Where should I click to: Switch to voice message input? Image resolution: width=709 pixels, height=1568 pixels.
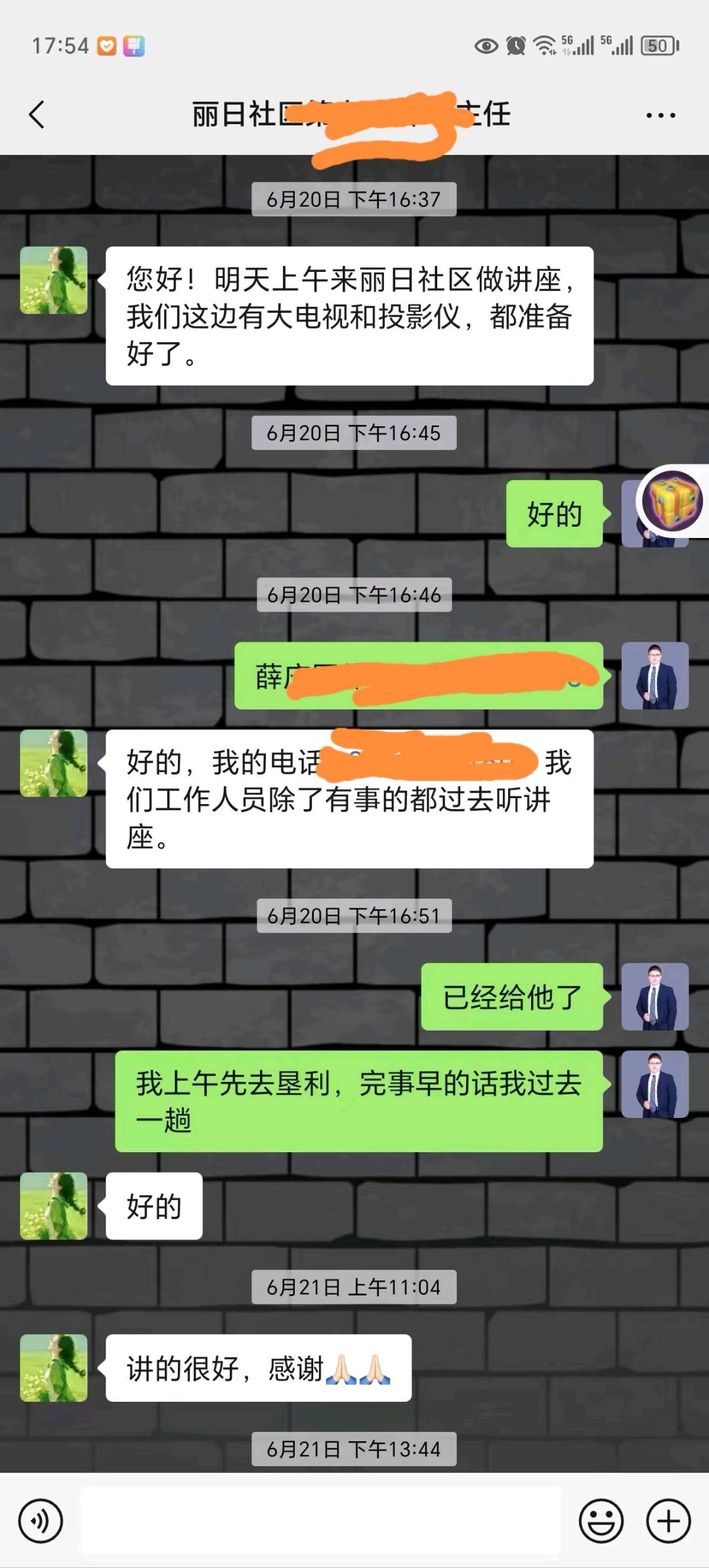[x=41, y=1521]
